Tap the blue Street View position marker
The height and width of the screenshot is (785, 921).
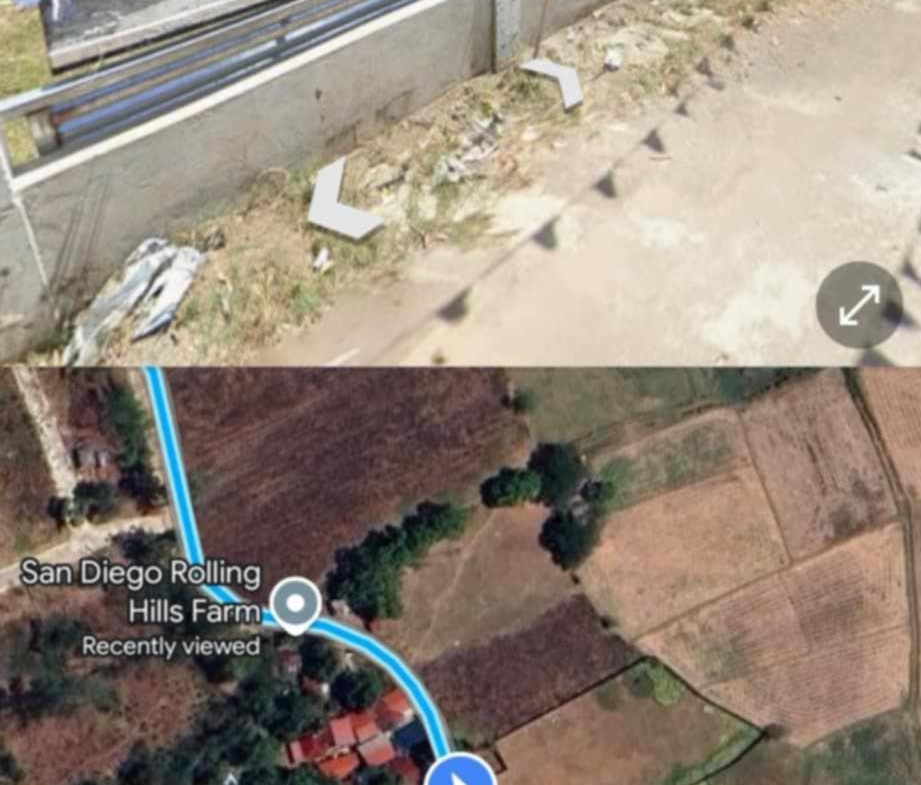[461, 773]
